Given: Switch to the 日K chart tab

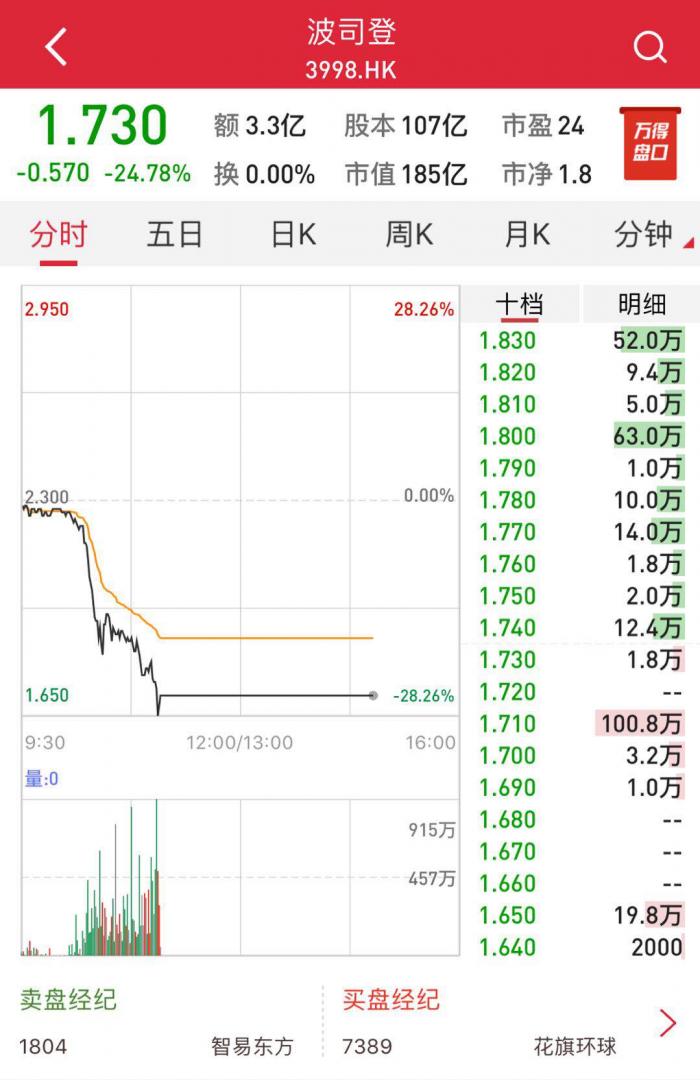Looking at the screenshot, I should click(x=293, y=235).
